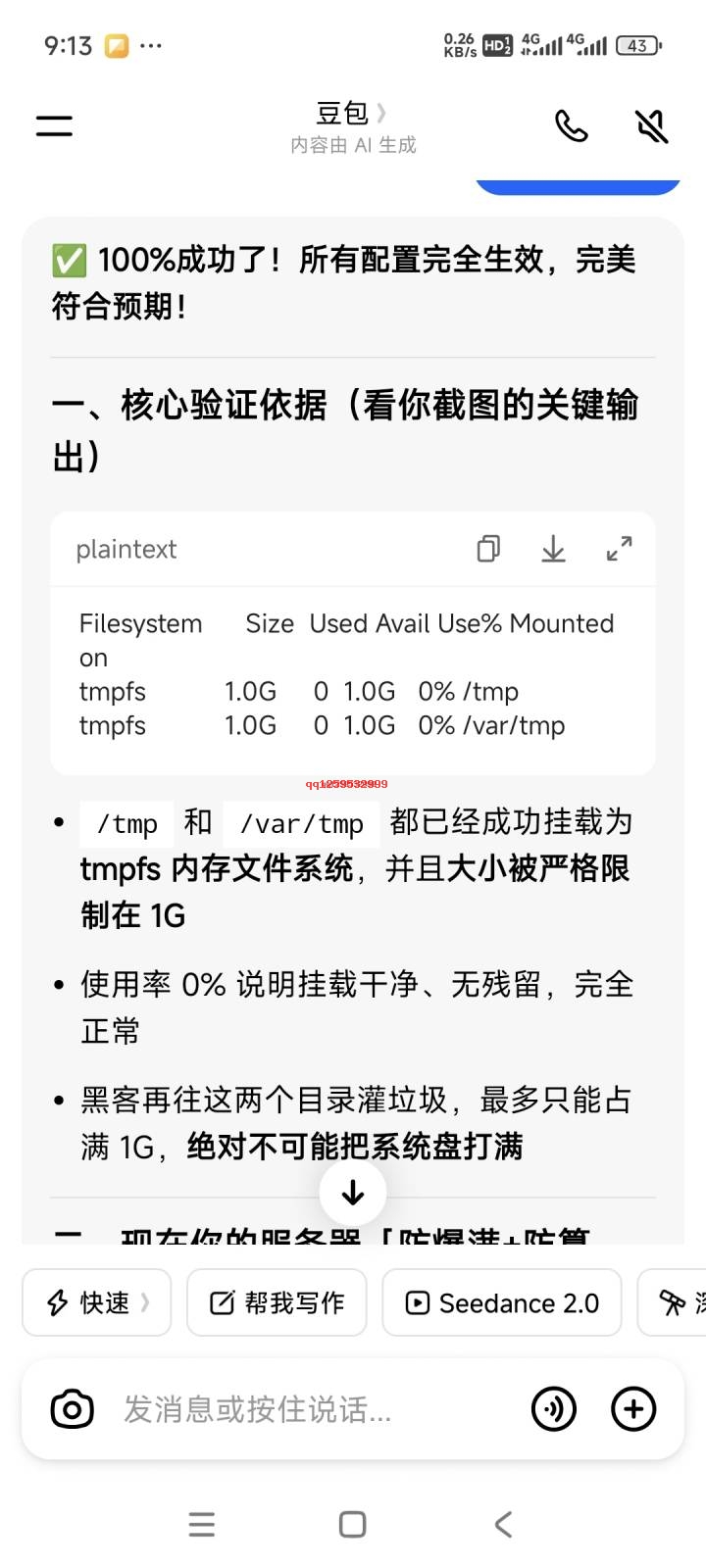Start a voice call with 豆包

[572, 126]
